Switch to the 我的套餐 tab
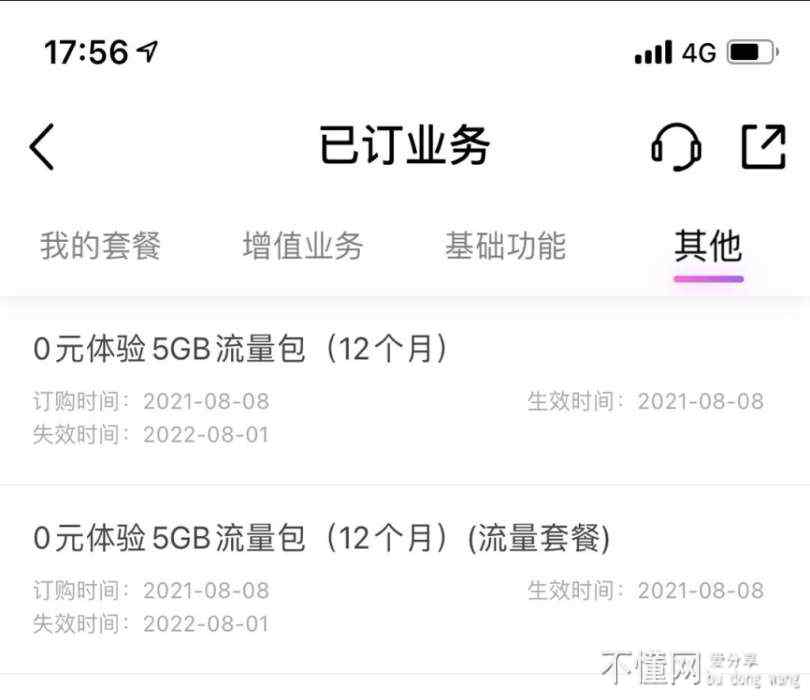Image resolution: width=810 pixels, height=700 pixels. (x=100, y=246)
